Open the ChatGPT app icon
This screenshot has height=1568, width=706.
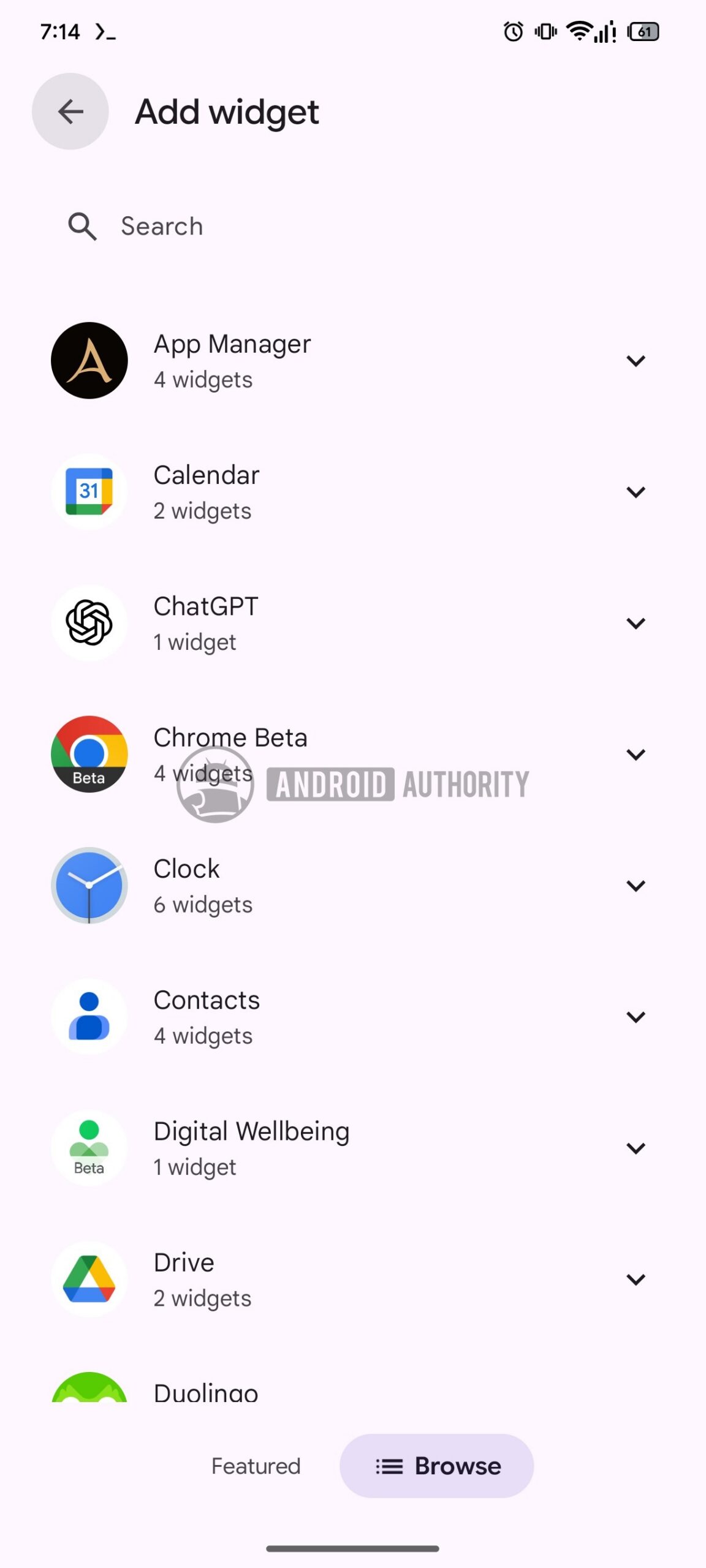click(89, 623)
